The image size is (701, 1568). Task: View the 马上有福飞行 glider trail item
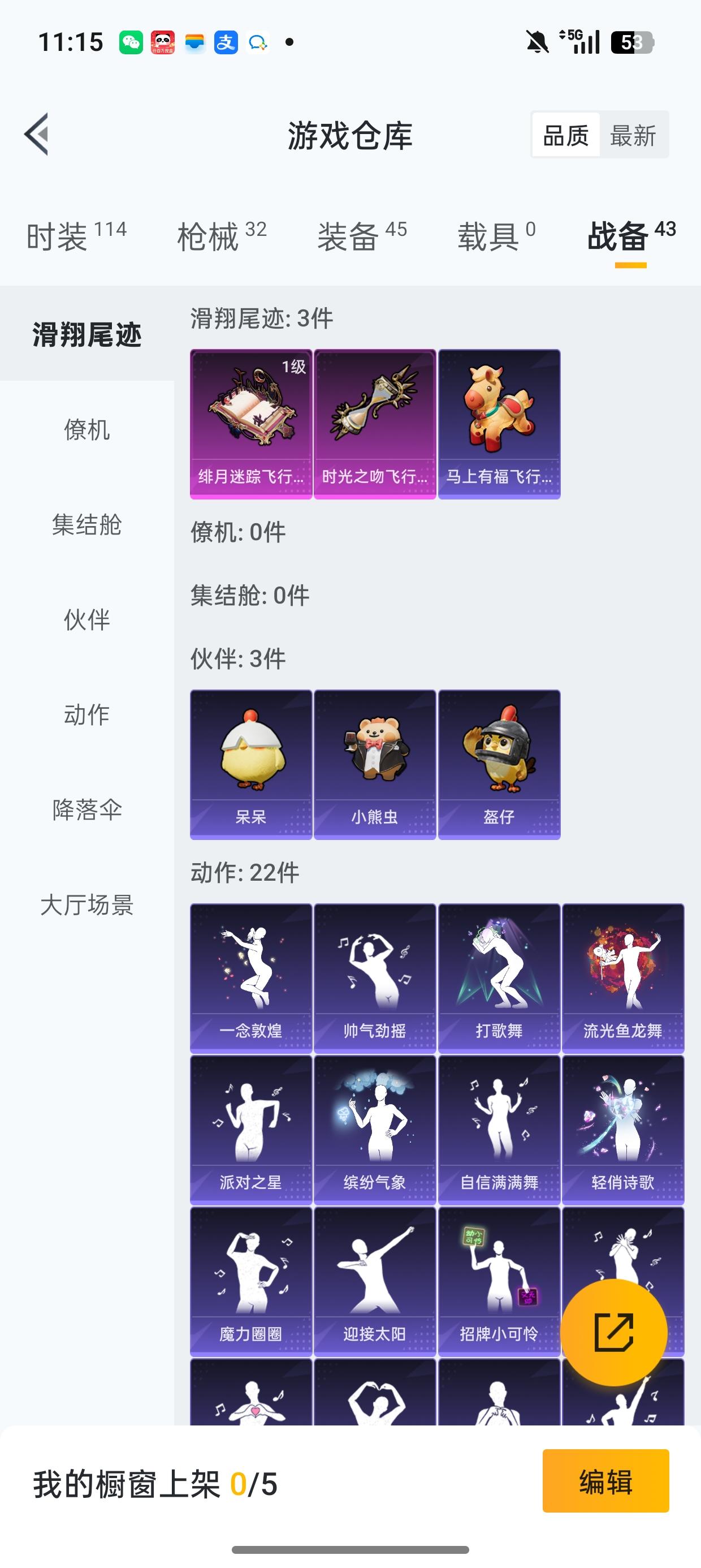click(x=499, y=423)
